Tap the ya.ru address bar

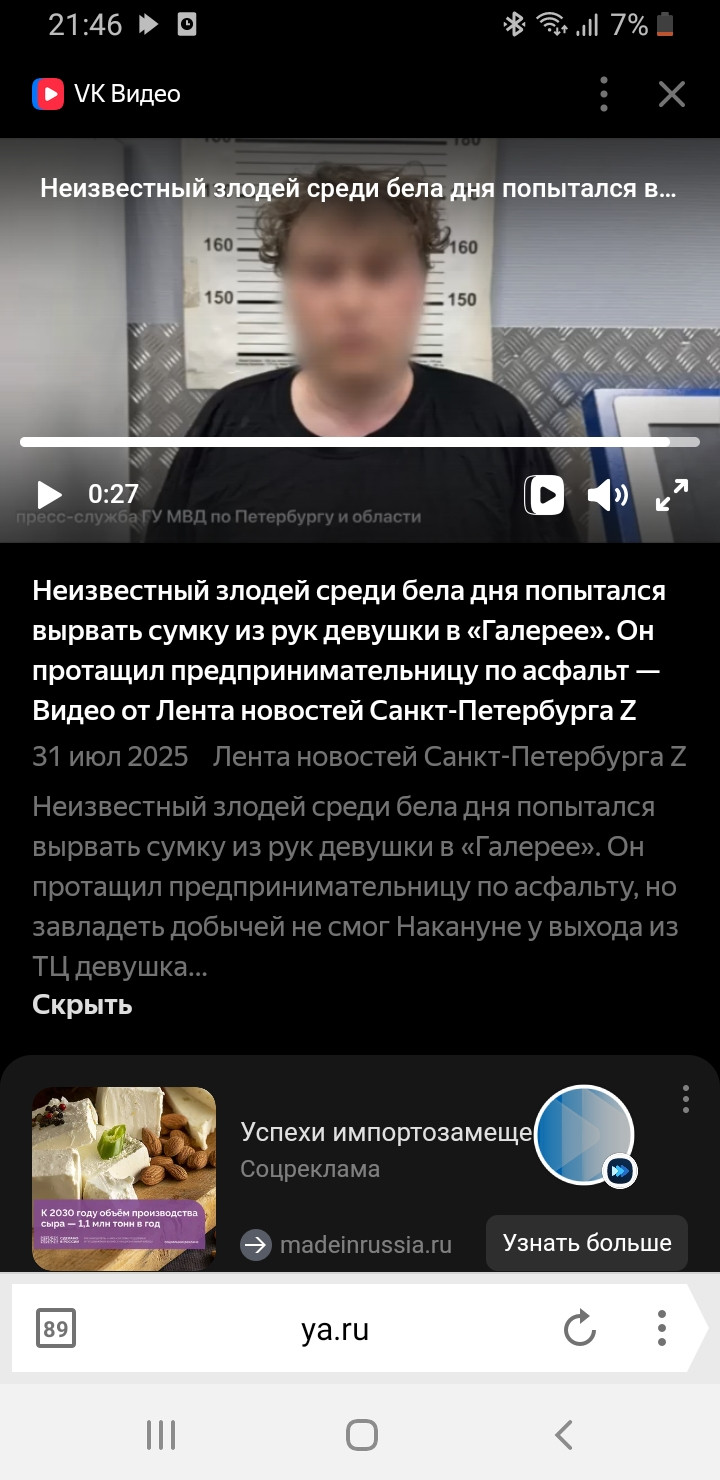click(335, 1329)
